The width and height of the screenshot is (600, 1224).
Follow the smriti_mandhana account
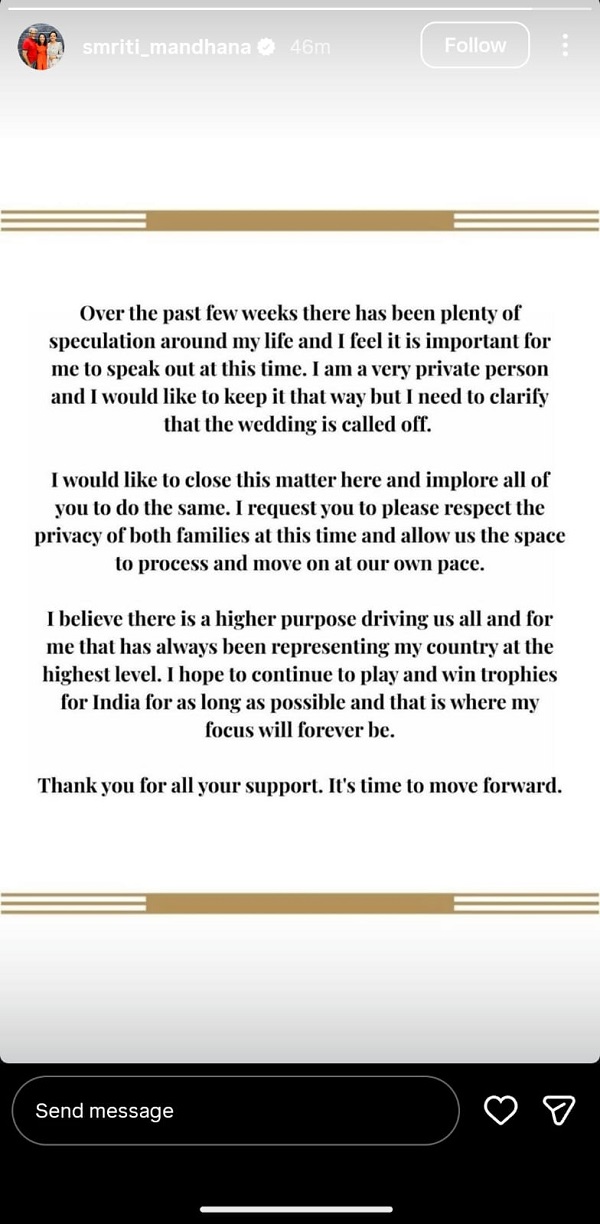click(x=475, y=45)
